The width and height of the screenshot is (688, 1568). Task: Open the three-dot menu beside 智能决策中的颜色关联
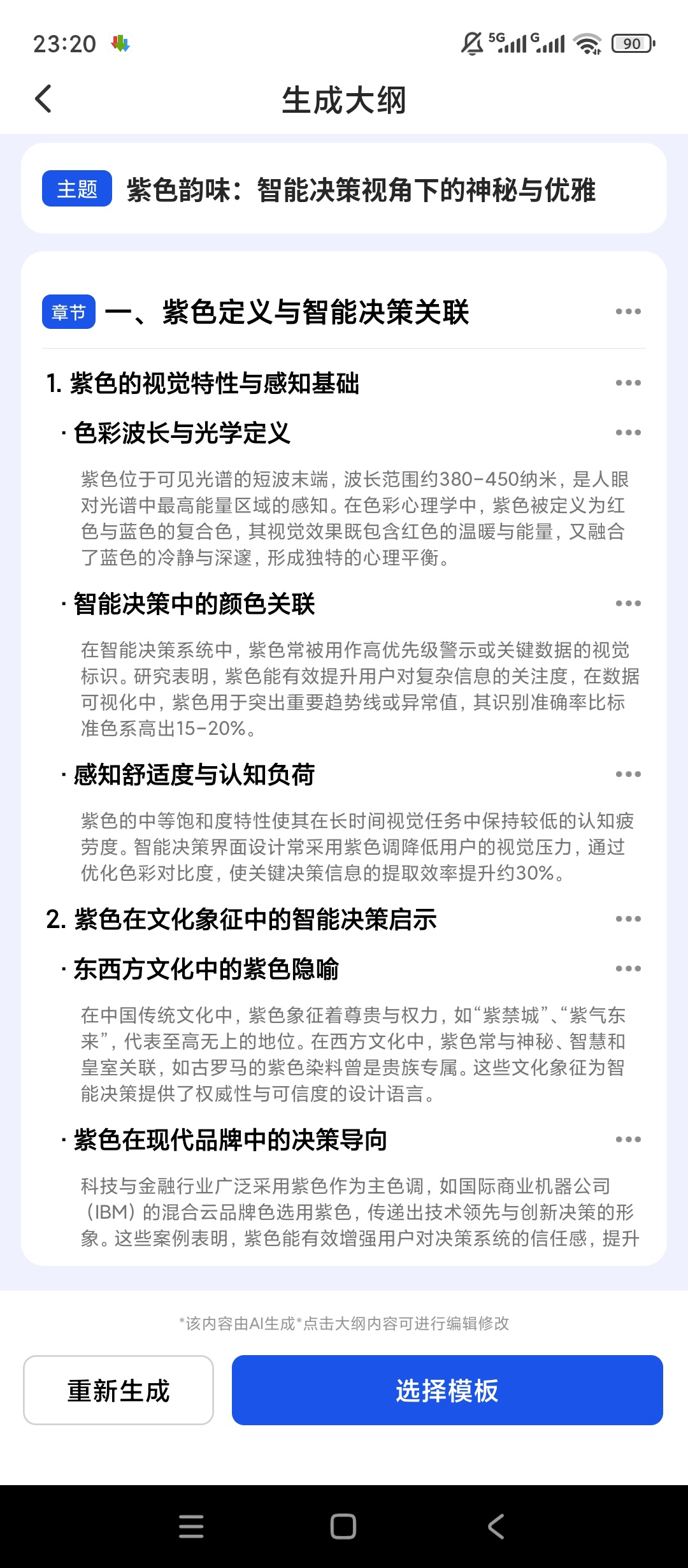click(628, 604)
